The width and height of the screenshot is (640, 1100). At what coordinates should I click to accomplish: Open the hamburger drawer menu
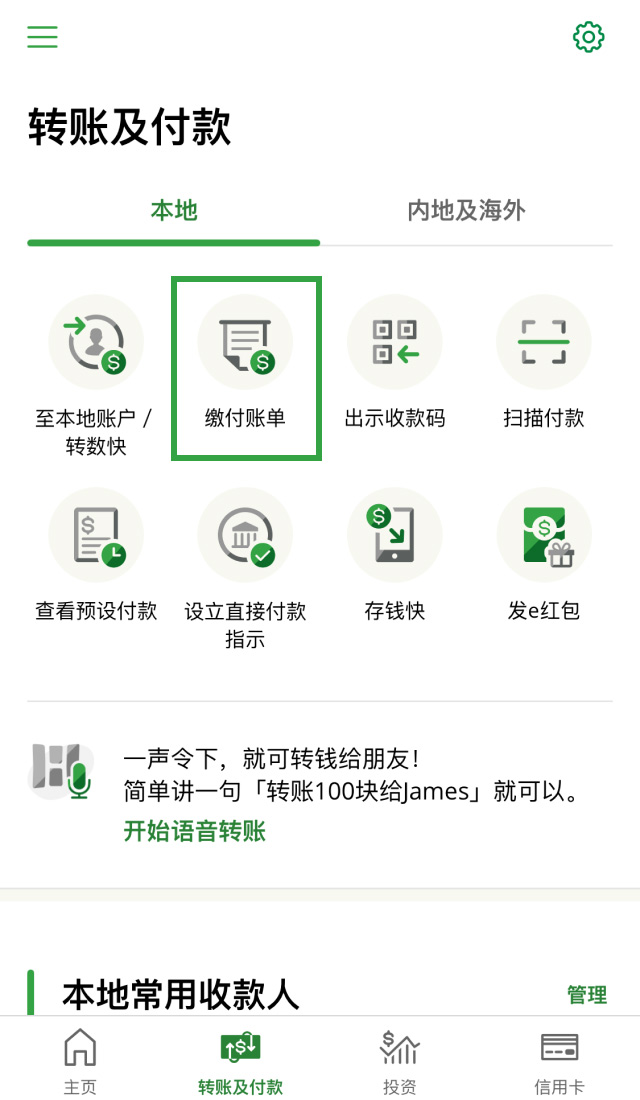click(x=42, y=37)
